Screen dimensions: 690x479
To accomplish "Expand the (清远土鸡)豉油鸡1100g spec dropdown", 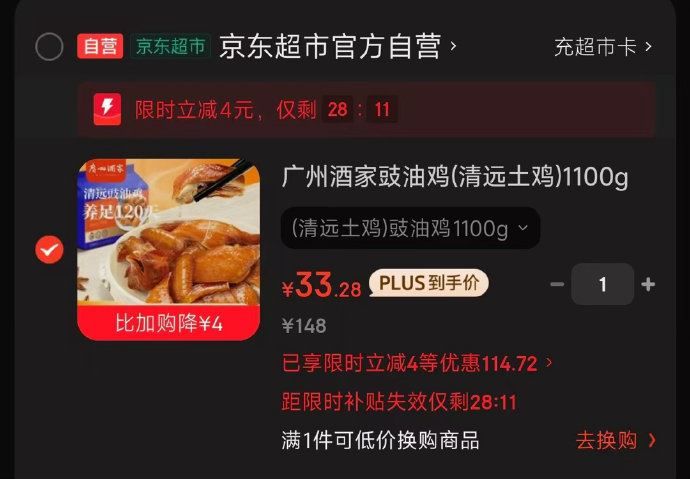I will pyautogui.click(x=410, y=229).
